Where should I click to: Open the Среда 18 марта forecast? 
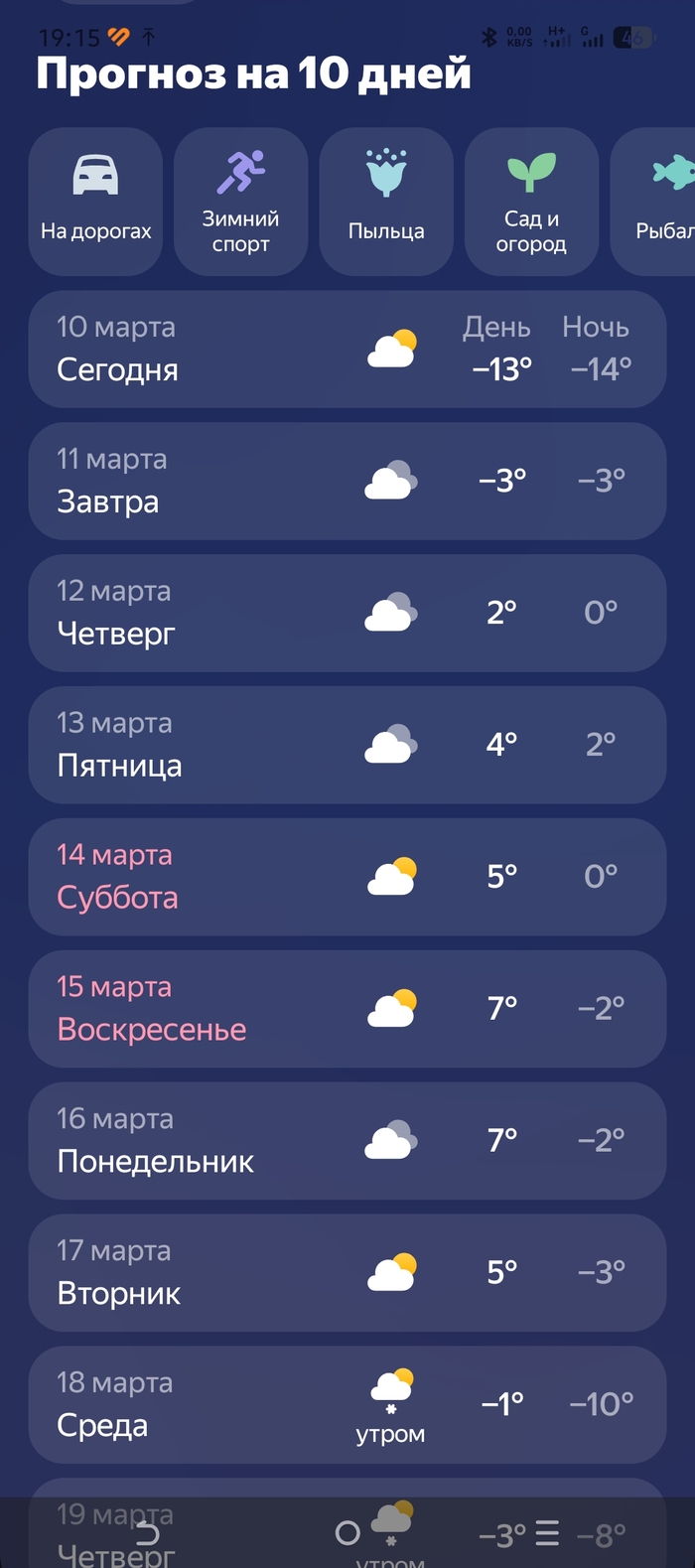pos(347,1404)
